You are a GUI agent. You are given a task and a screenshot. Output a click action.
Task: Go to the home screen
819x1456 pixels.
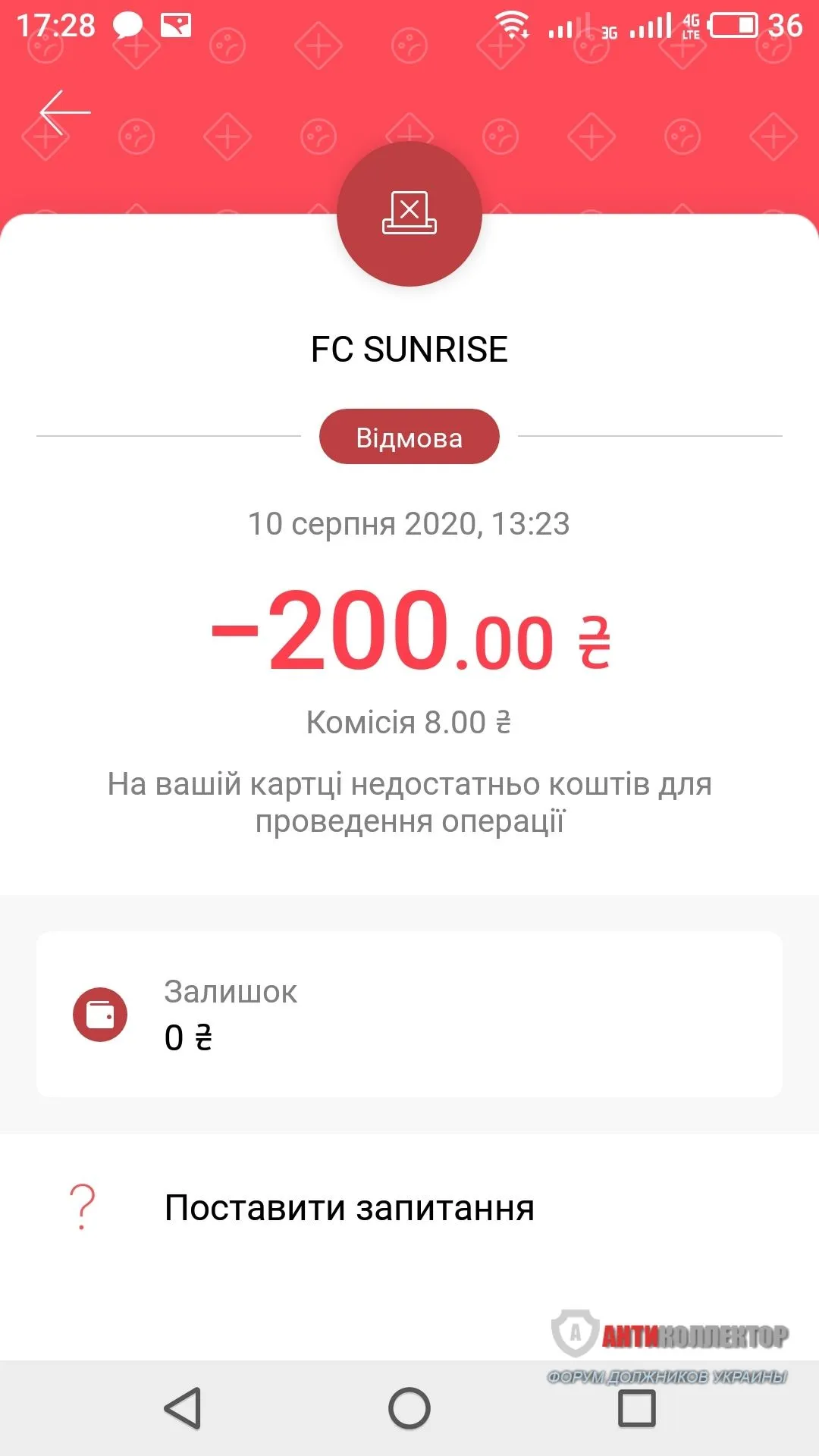click(x=409, y=1408)
